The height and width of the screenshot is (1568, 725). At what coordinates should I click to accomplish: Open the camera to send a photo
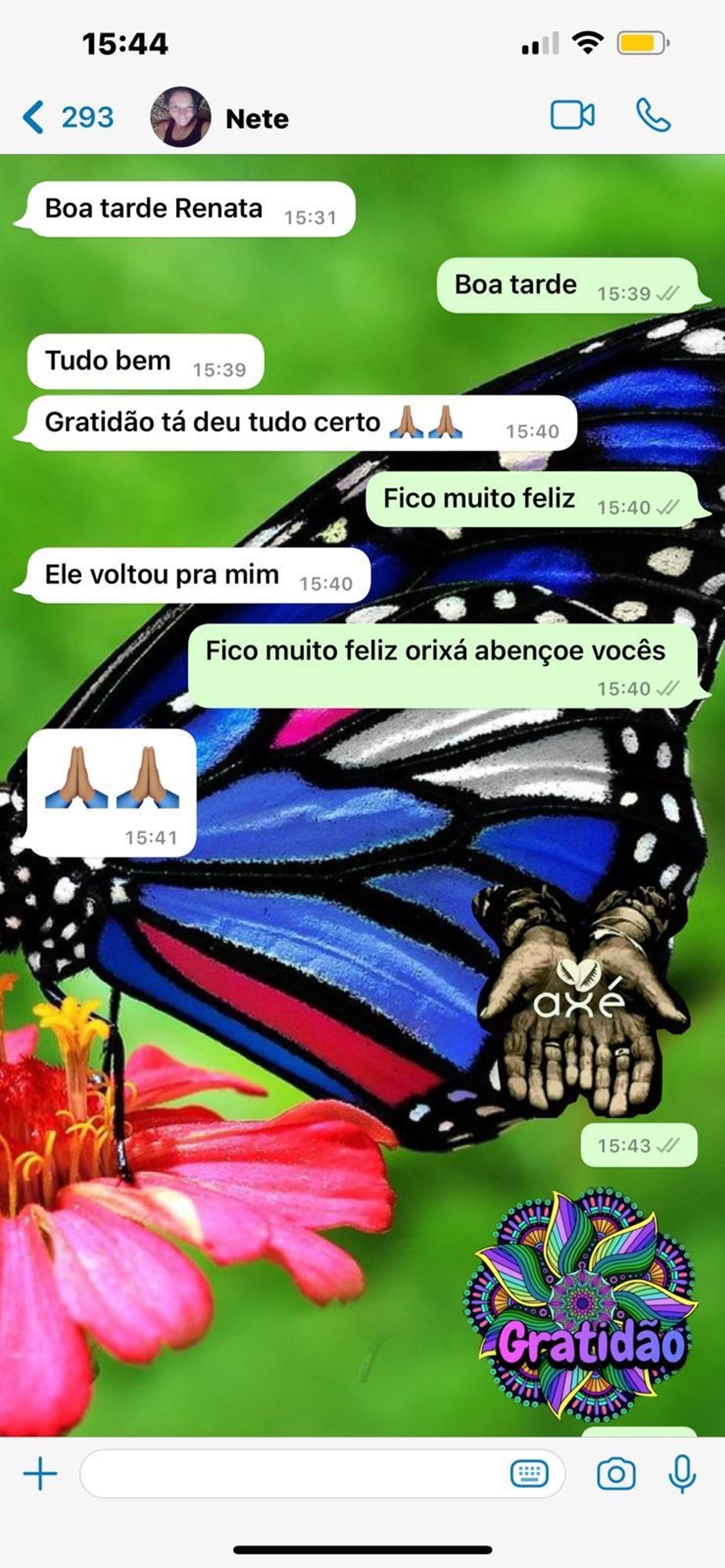tap(615, 1474)
